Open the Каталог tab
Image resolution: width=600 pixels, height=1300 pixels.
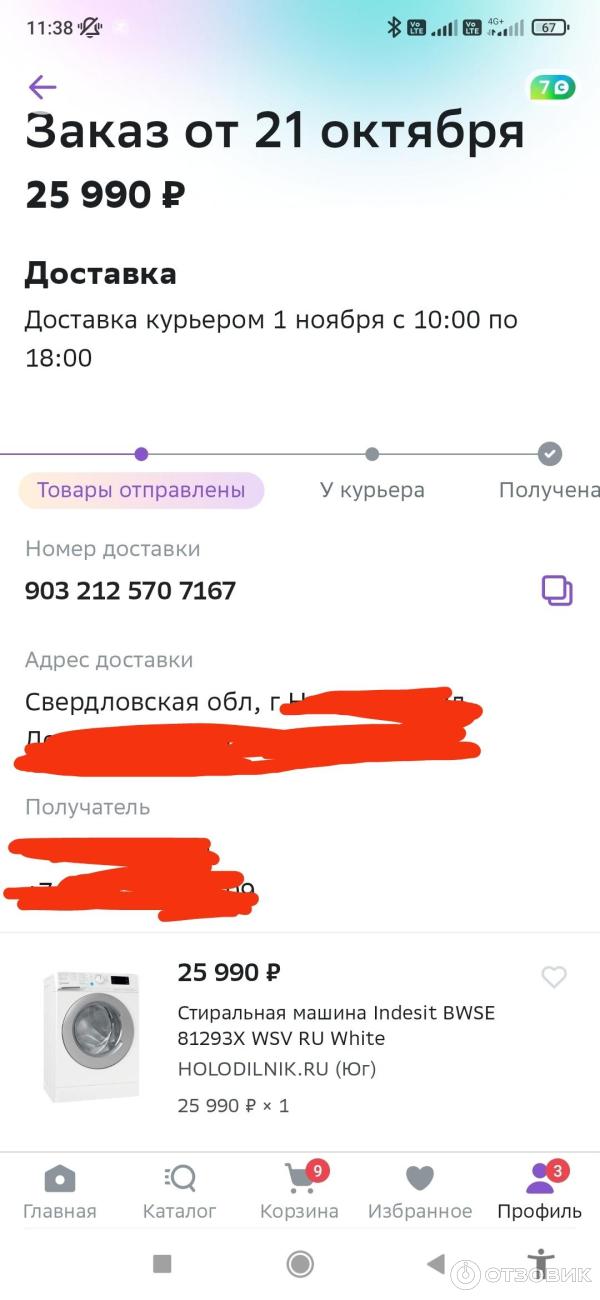pos(180,1192)
